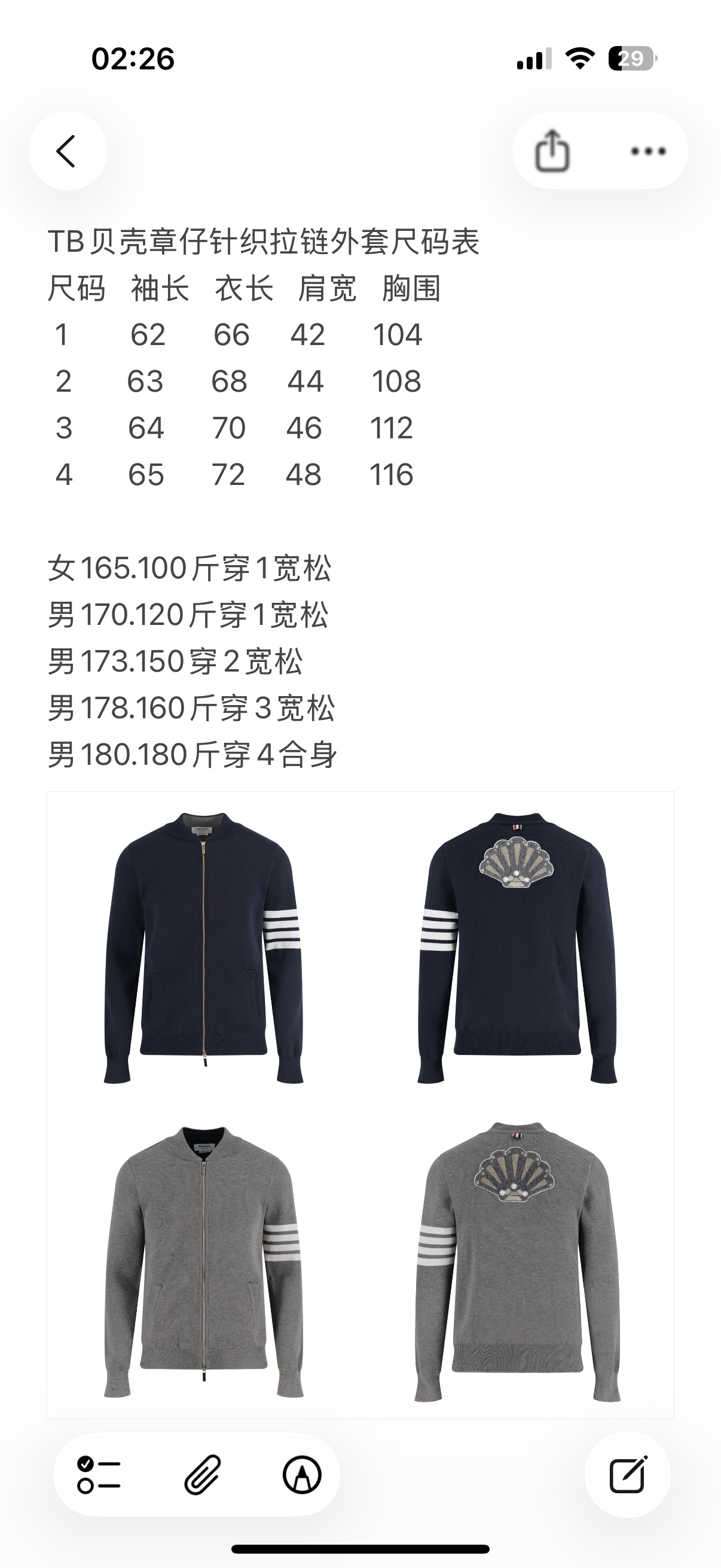Screen dimensions: 721x1568
Task: Attach a file with the paperclip
Action: 201,1475
